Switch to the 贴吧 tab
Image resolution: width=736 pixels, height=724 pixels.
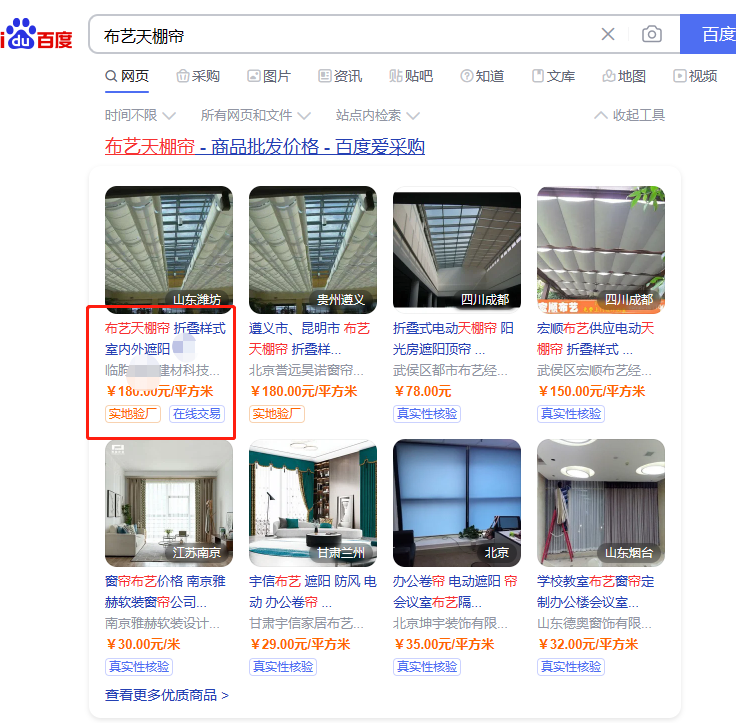(411, 76)
